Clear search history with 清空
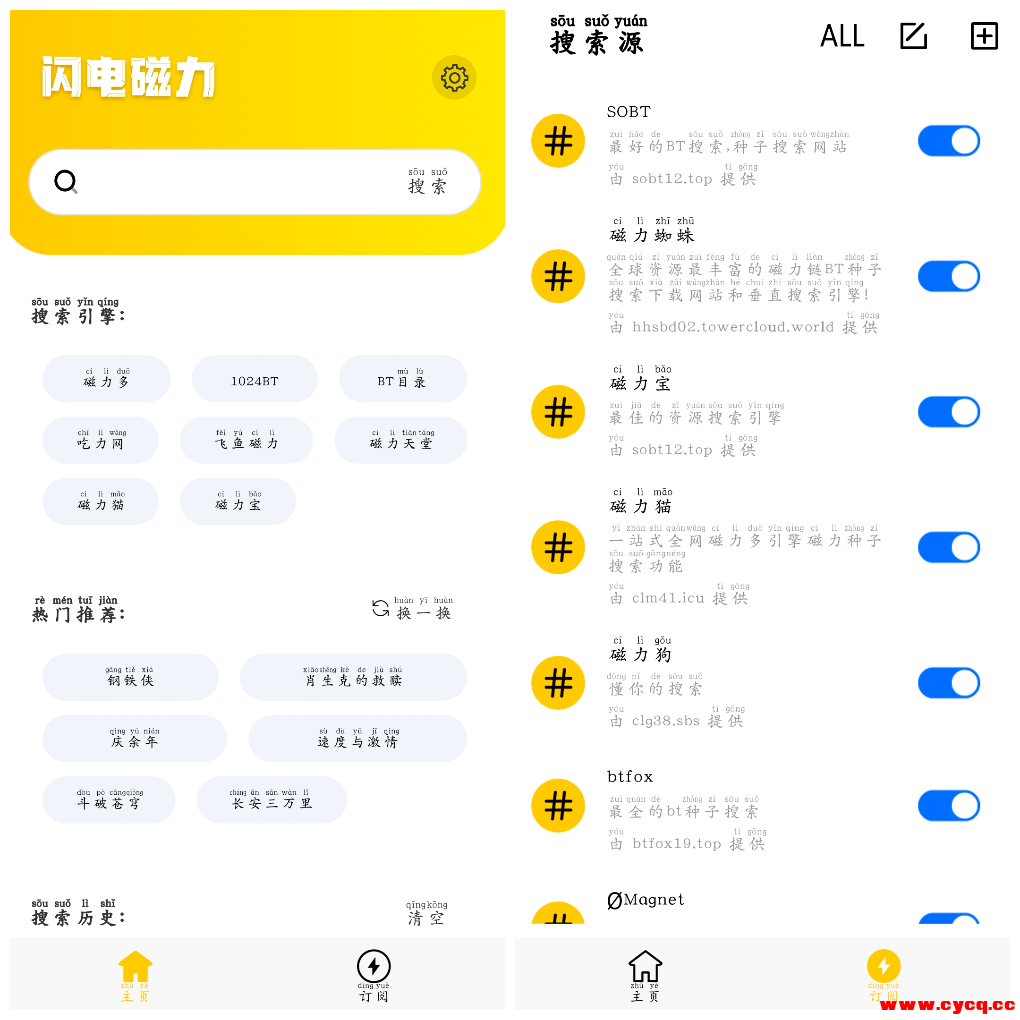The height and width of the screenshot is (1020, 1020). (x=426, y=914)
